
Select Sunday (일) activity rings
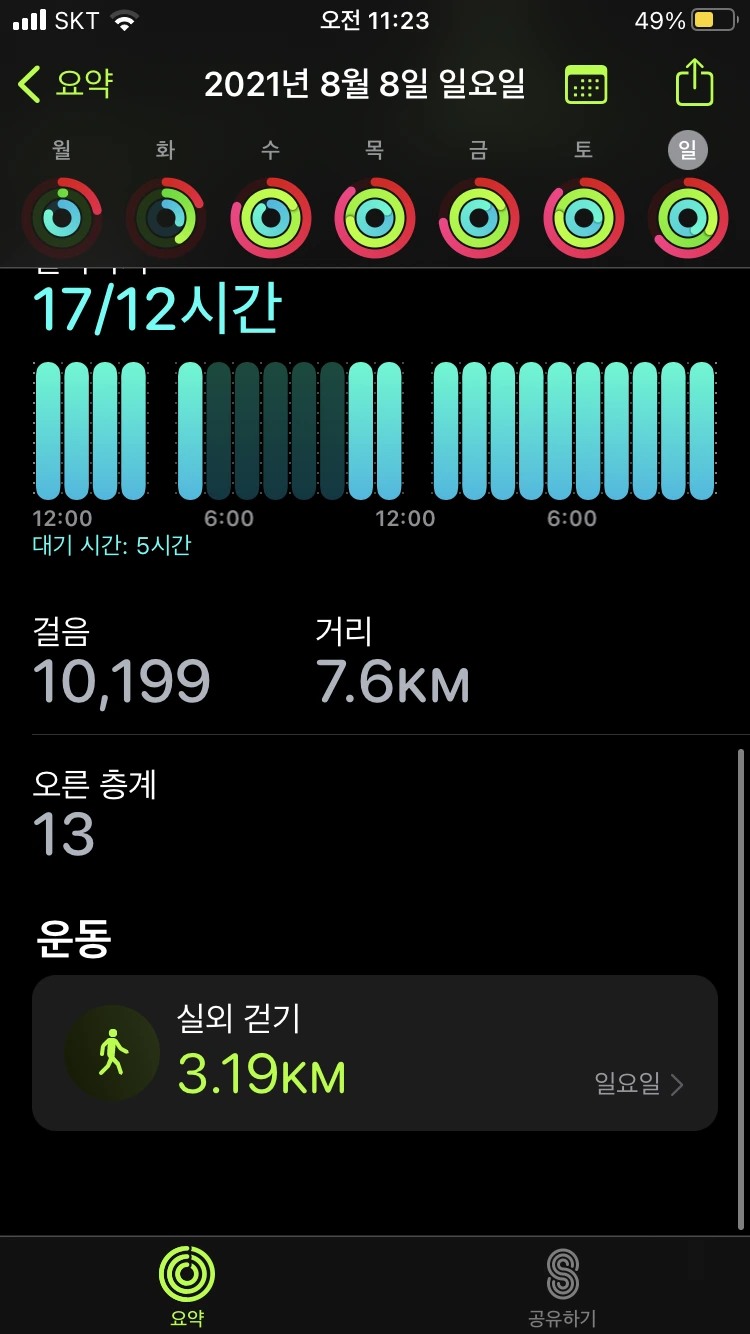click(688, 217)
